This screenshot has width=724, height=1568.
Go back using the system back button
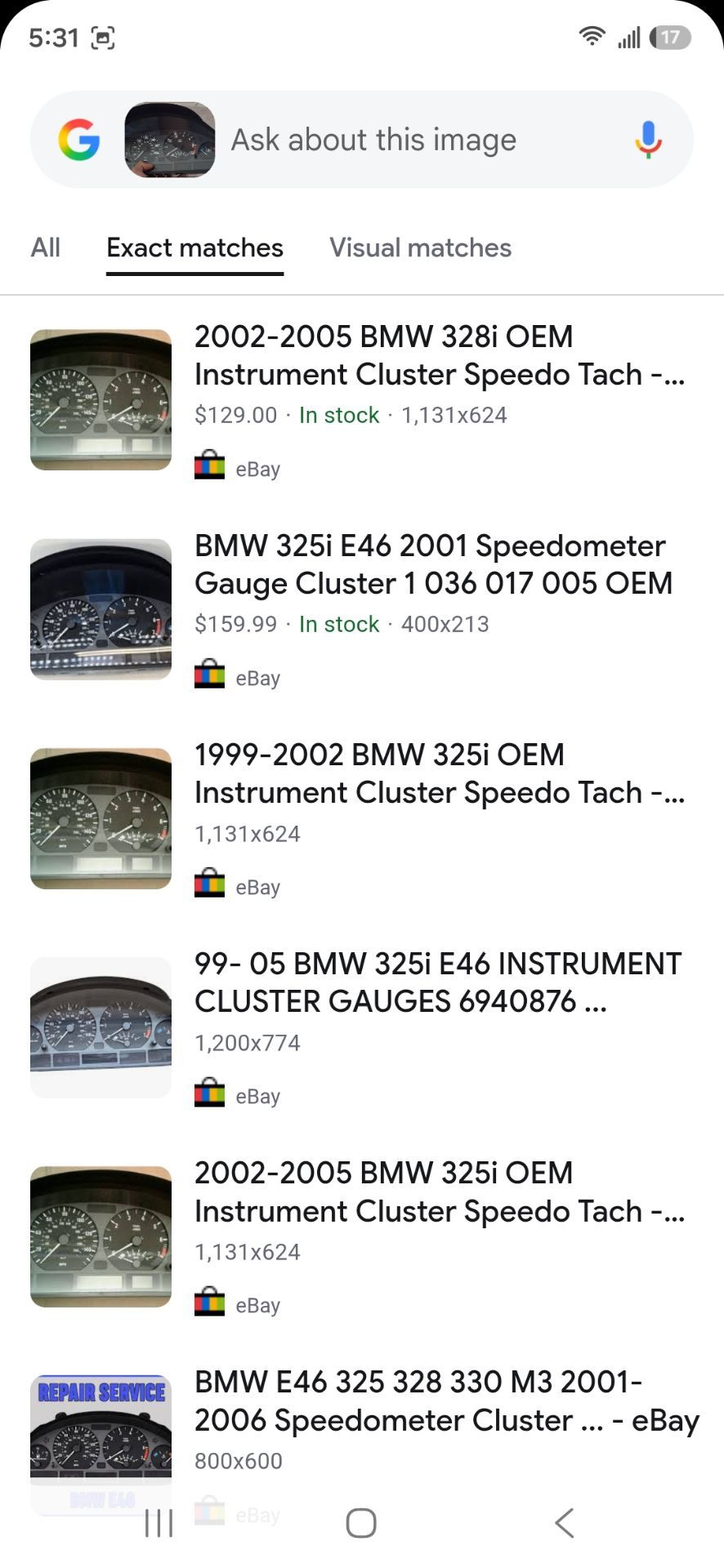pyautogui.click(x=564, y=1523)
